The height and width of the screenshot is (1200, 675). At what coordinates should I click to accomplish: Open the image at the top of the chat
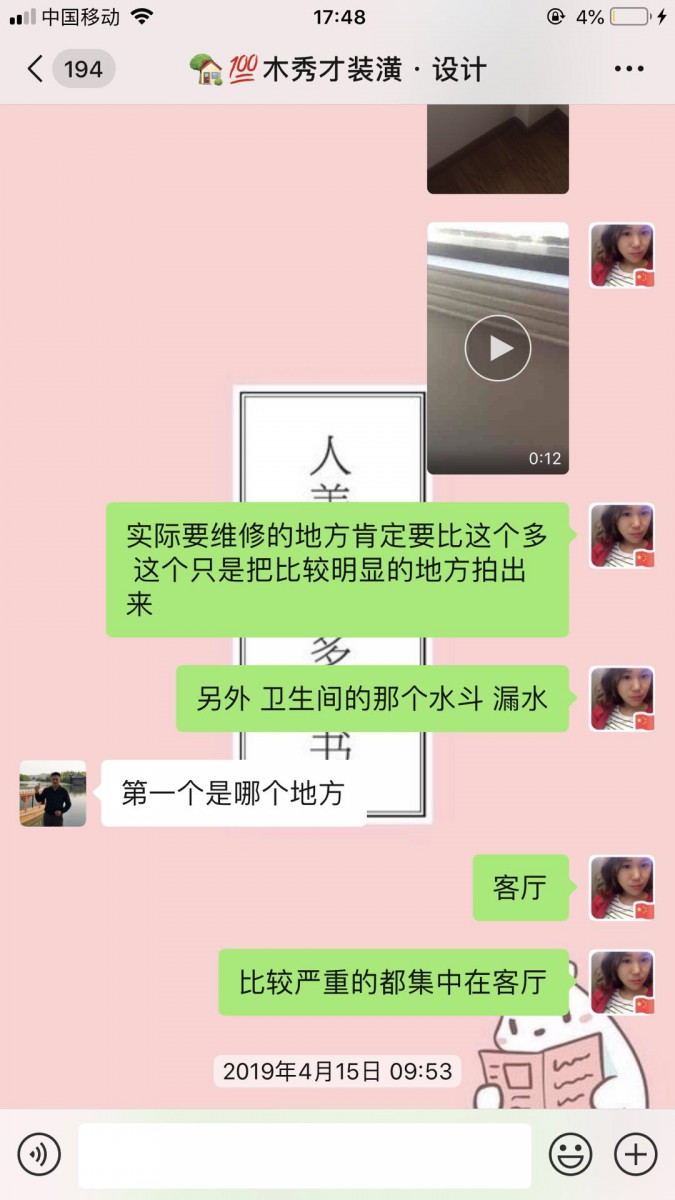pyautogui.click(x=497, y=152)
